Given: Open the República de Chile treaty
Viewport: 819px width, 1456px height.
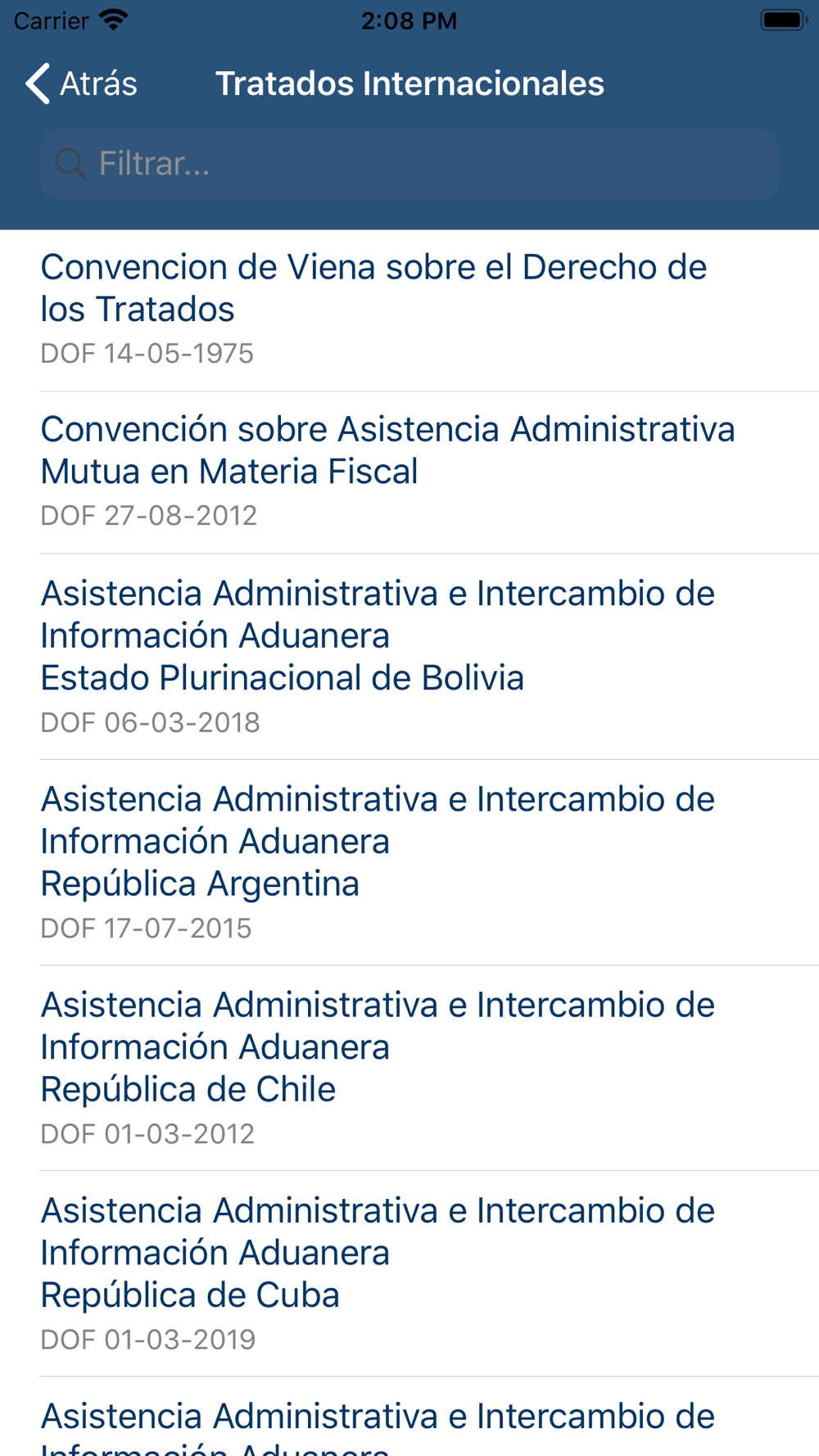Looking at the screenshot, I should point(409,1068).
